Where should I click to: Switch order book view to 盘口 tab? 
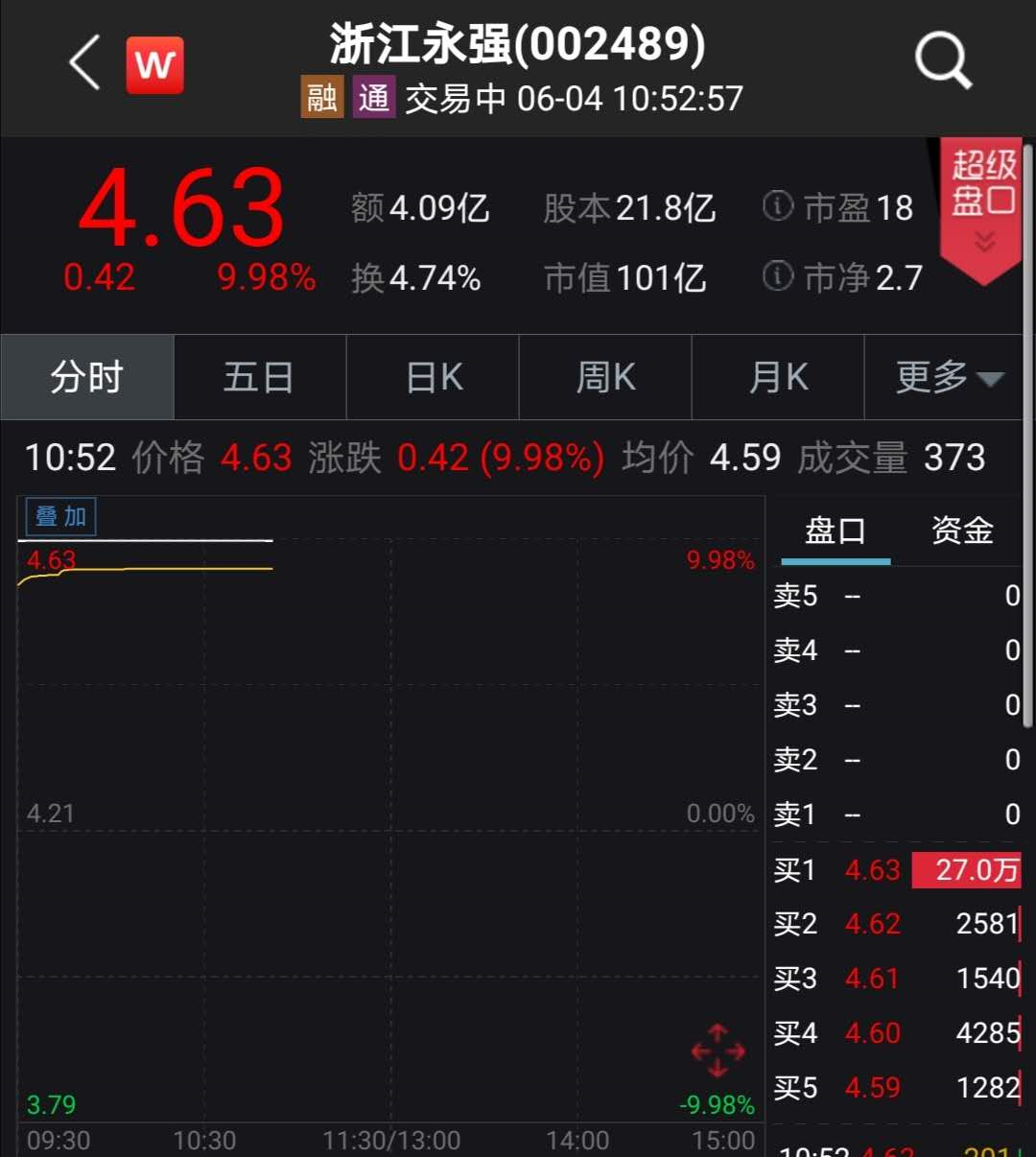834,530
